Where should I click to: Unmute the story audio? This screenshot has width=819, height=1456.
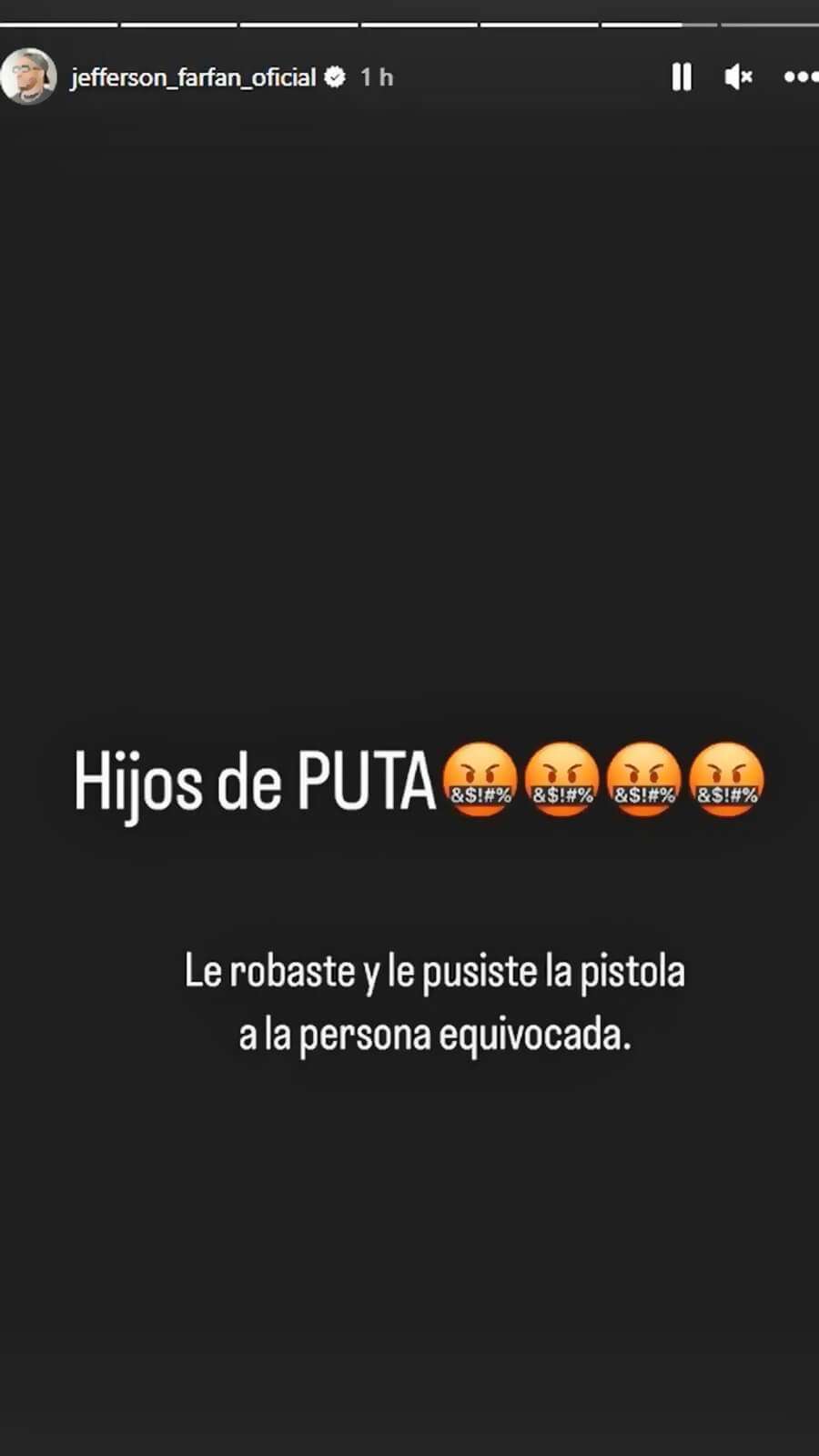pyautogui.click(x=738, y=77)
